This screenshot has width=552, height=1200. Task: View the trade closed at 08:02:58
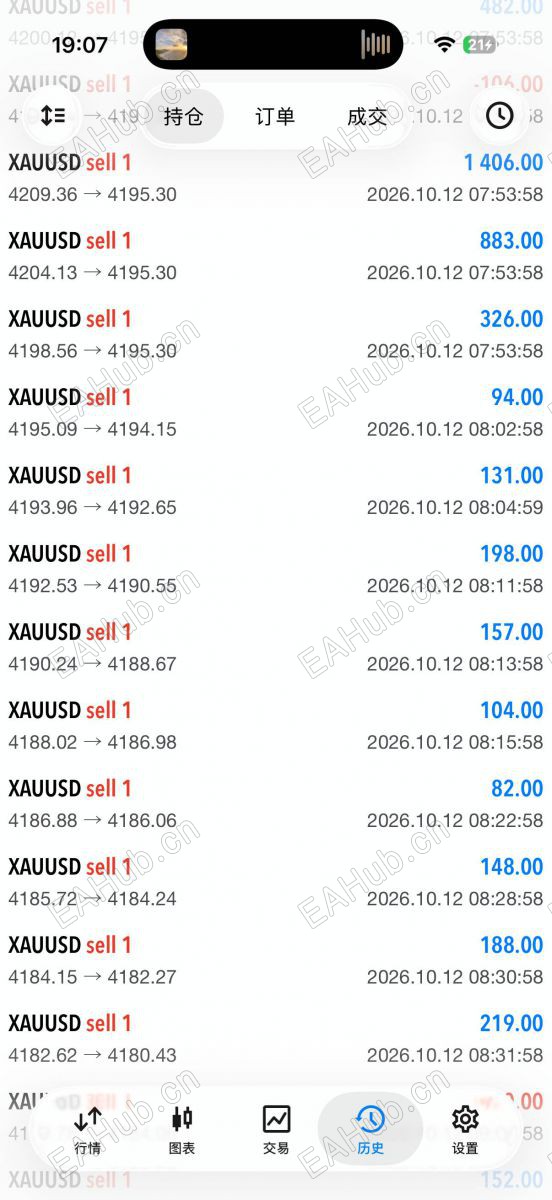pyautogui.click(x=276, y=413)
